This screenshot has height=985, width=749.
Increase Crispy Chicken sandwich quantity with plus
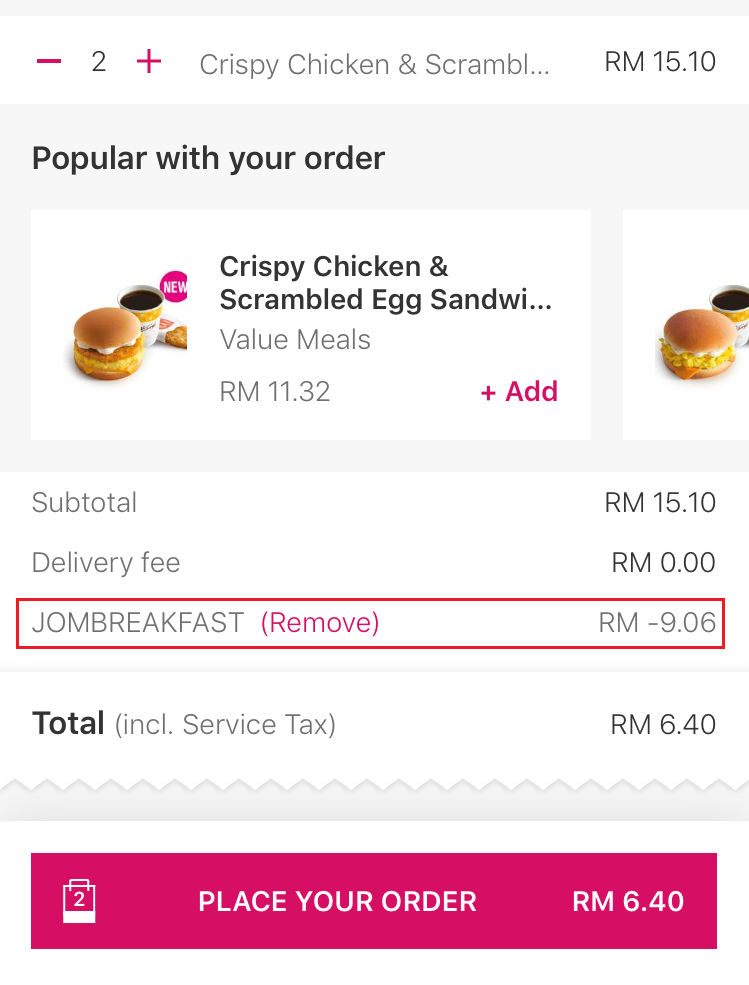pyautogui.click(x=149, y=62)
